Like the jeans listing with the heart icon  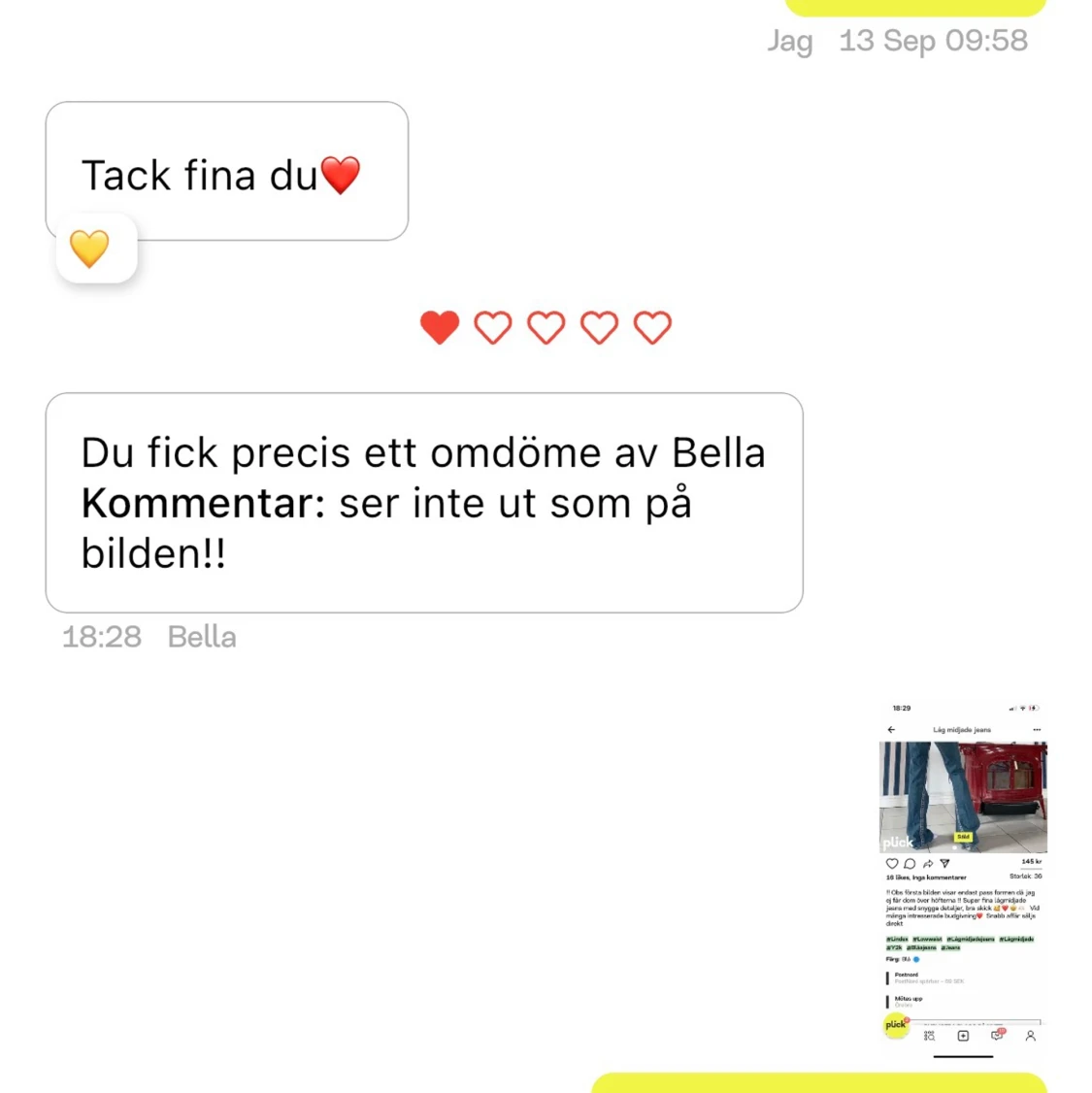point(892,863)
